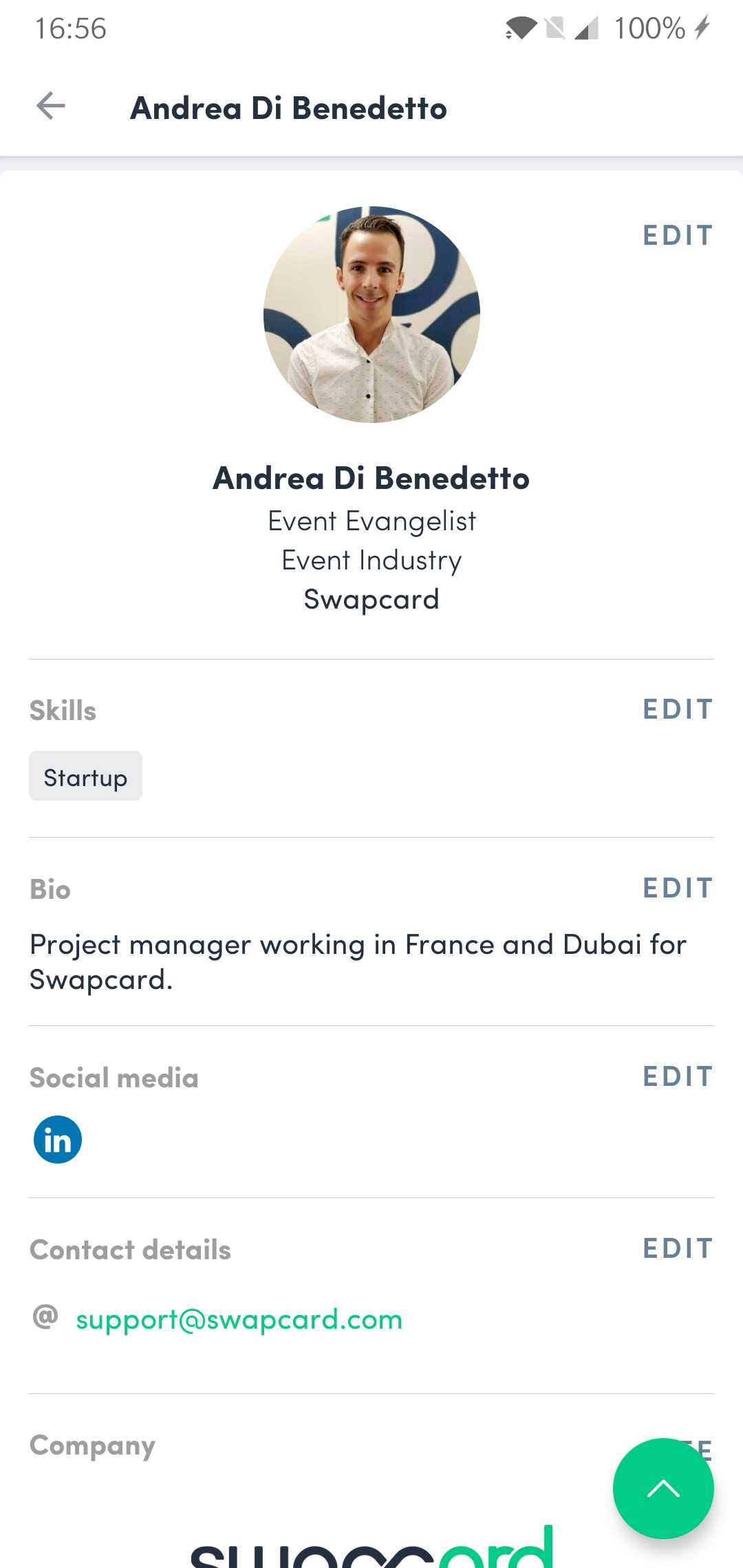
Task: Edit the Social media section
Action: 677,1076
